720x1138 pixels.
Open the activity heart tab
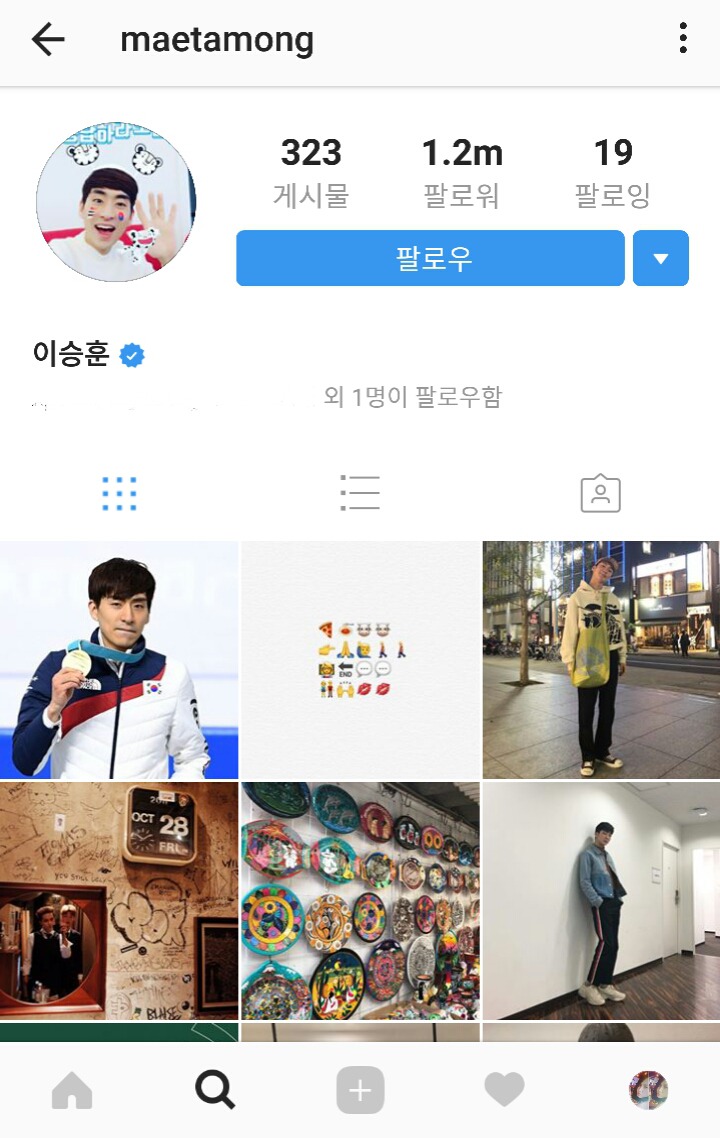pyautogui.click(x=504, y=1090)
